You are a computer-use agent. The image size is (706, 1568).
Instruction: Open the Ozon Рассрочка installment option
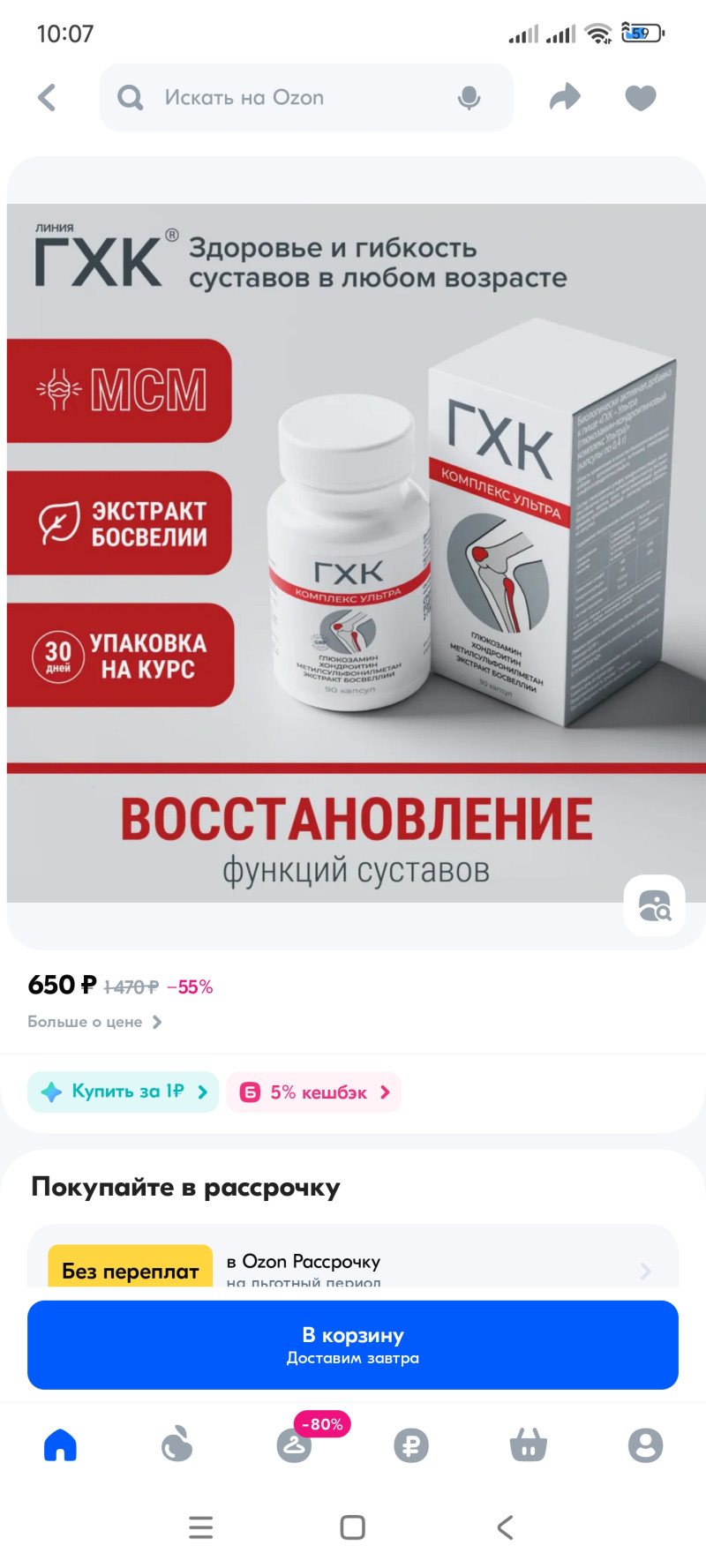click(x=353, y=1269)
